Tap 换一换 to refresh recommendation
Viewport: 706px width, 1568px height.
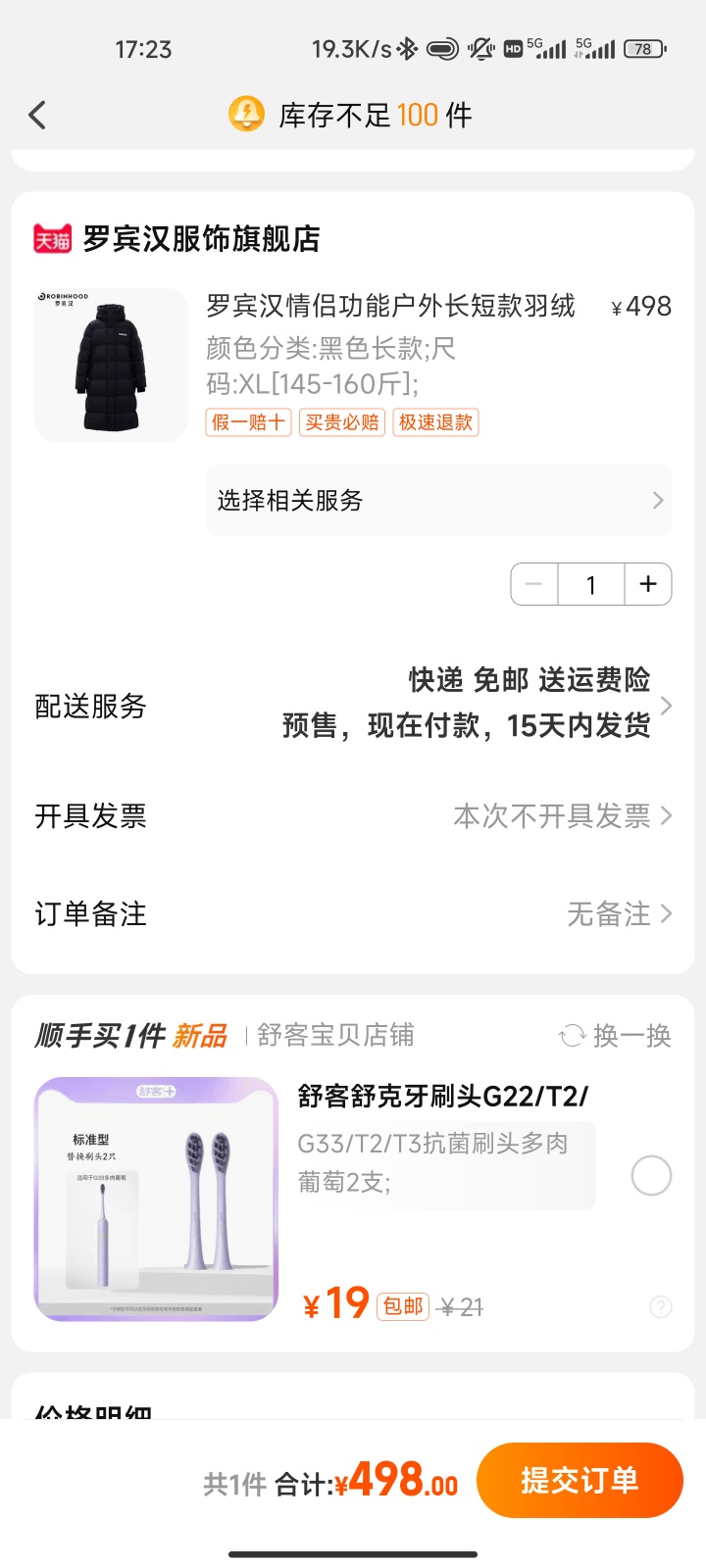tap(615, 1036)
